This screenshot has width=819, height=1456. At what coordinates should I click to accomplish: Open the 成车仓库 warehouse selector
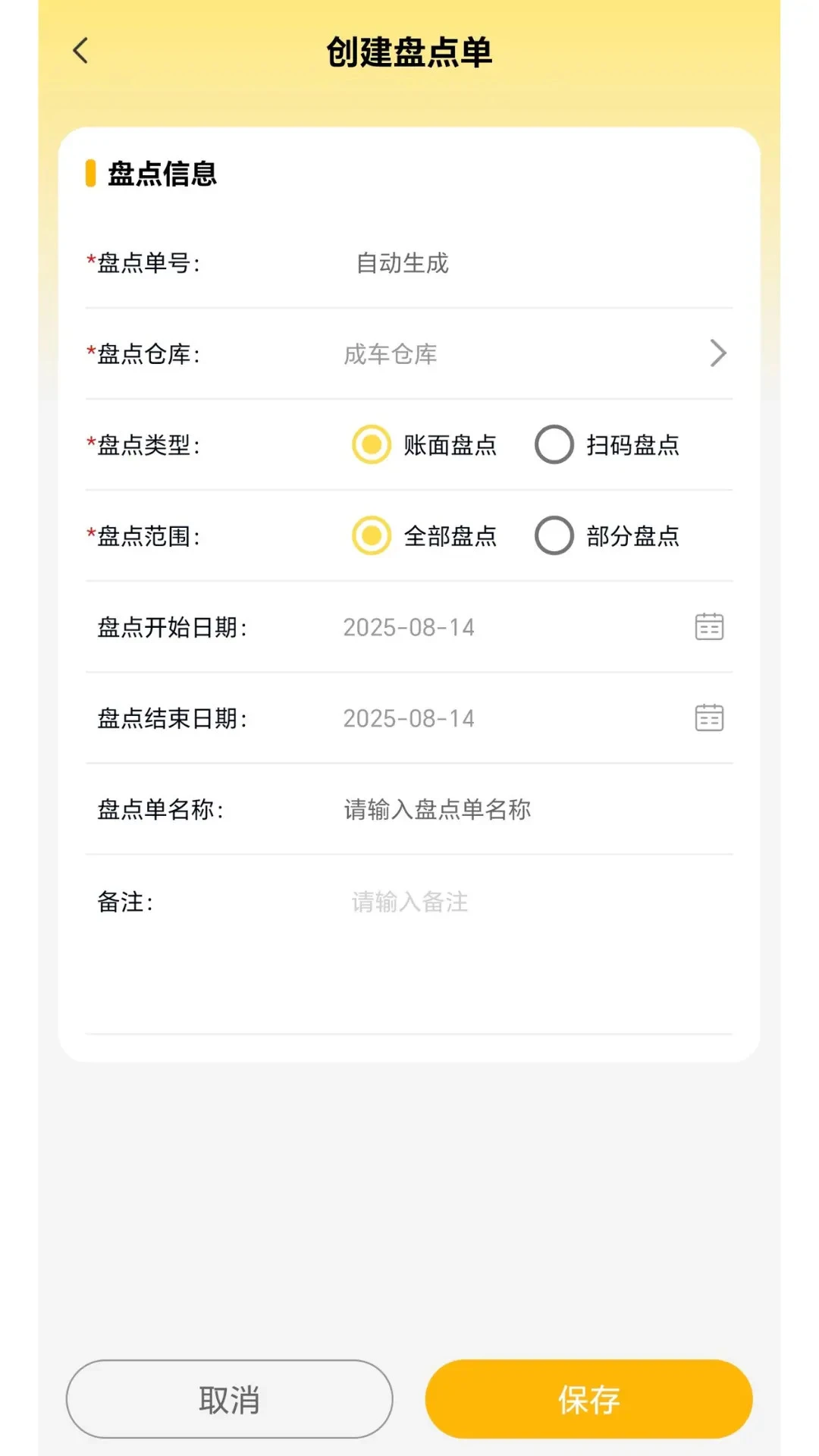pos(390,353)
